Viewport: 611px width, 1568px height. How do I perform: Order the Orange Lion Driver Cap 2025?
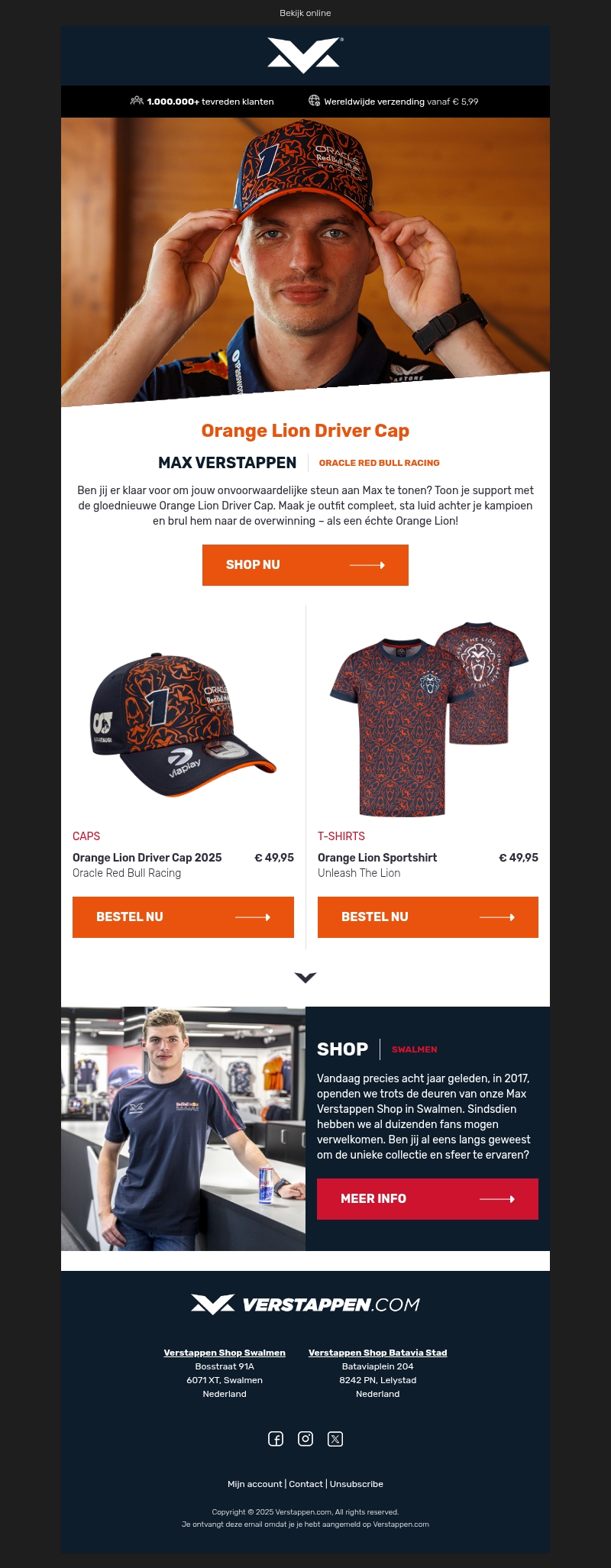[x=183, y=917]
